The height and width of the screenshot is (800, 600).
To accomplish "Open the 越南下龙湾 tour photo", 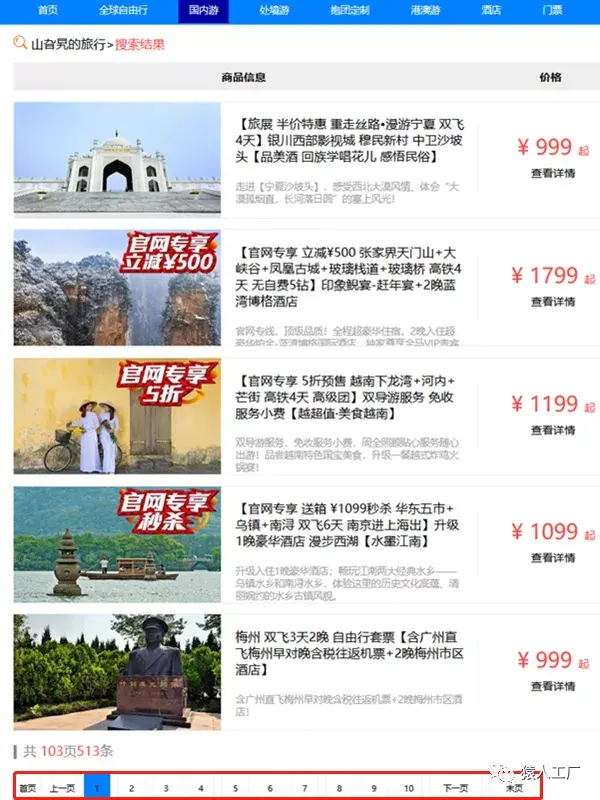I will click(x=117, y=416).
